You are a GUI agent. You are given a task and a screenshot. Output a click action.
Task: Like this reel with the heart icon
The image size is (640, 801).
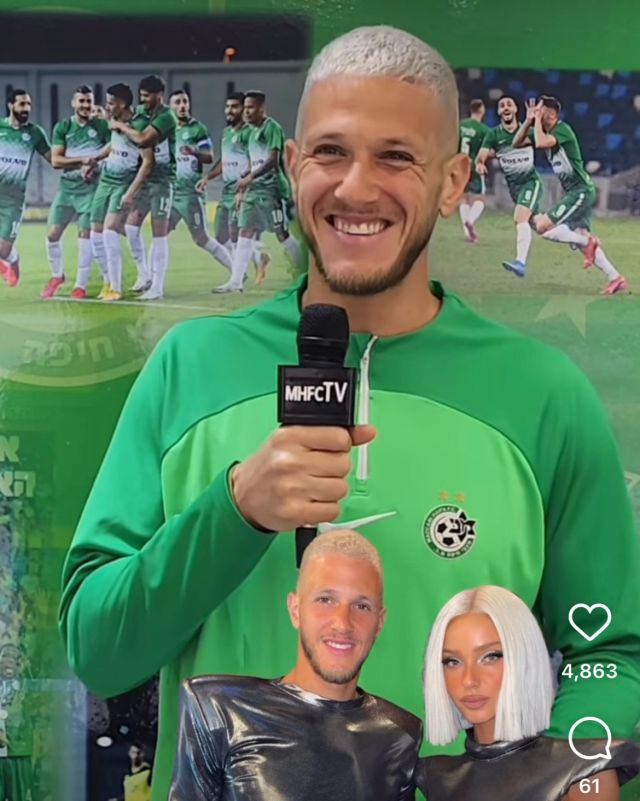coord(589,622)
